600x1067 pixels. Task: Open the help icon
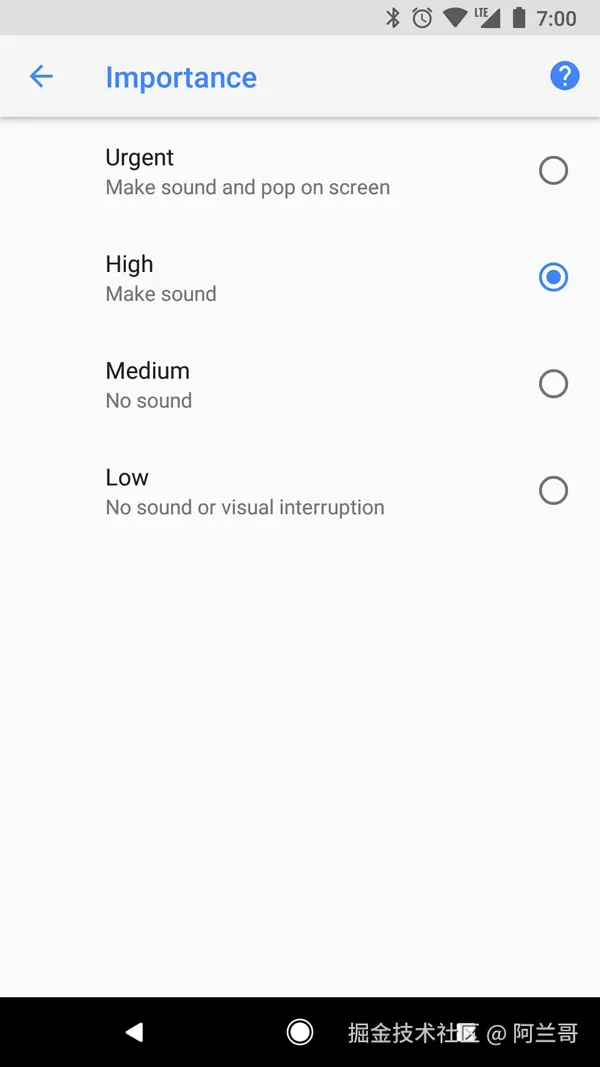pos(564,76)
